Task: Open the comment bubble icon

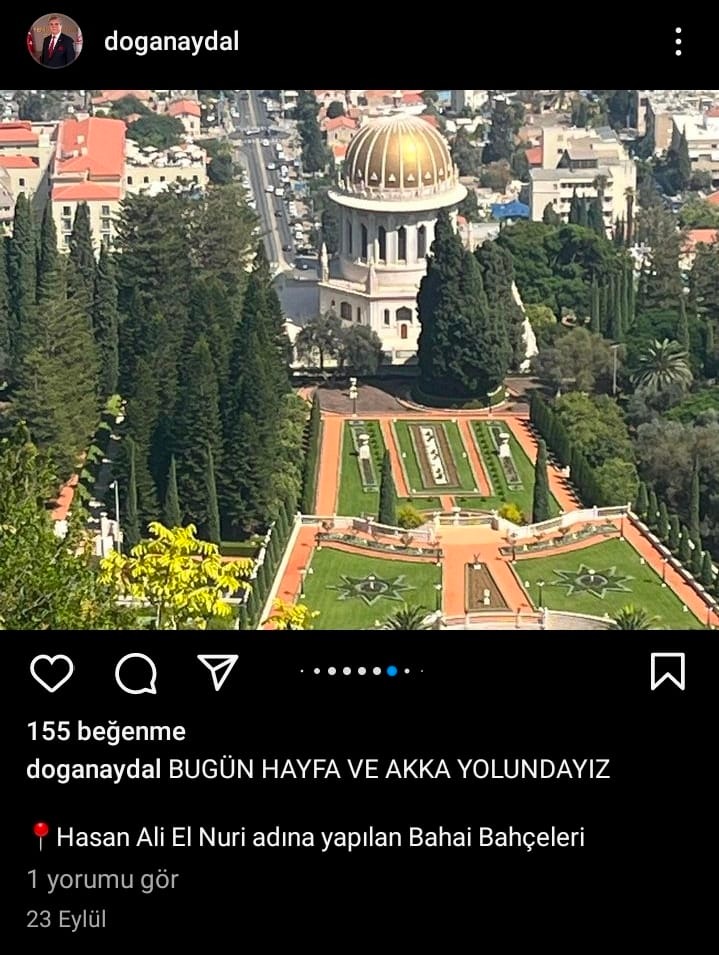Action: click(x=136, y=673)
